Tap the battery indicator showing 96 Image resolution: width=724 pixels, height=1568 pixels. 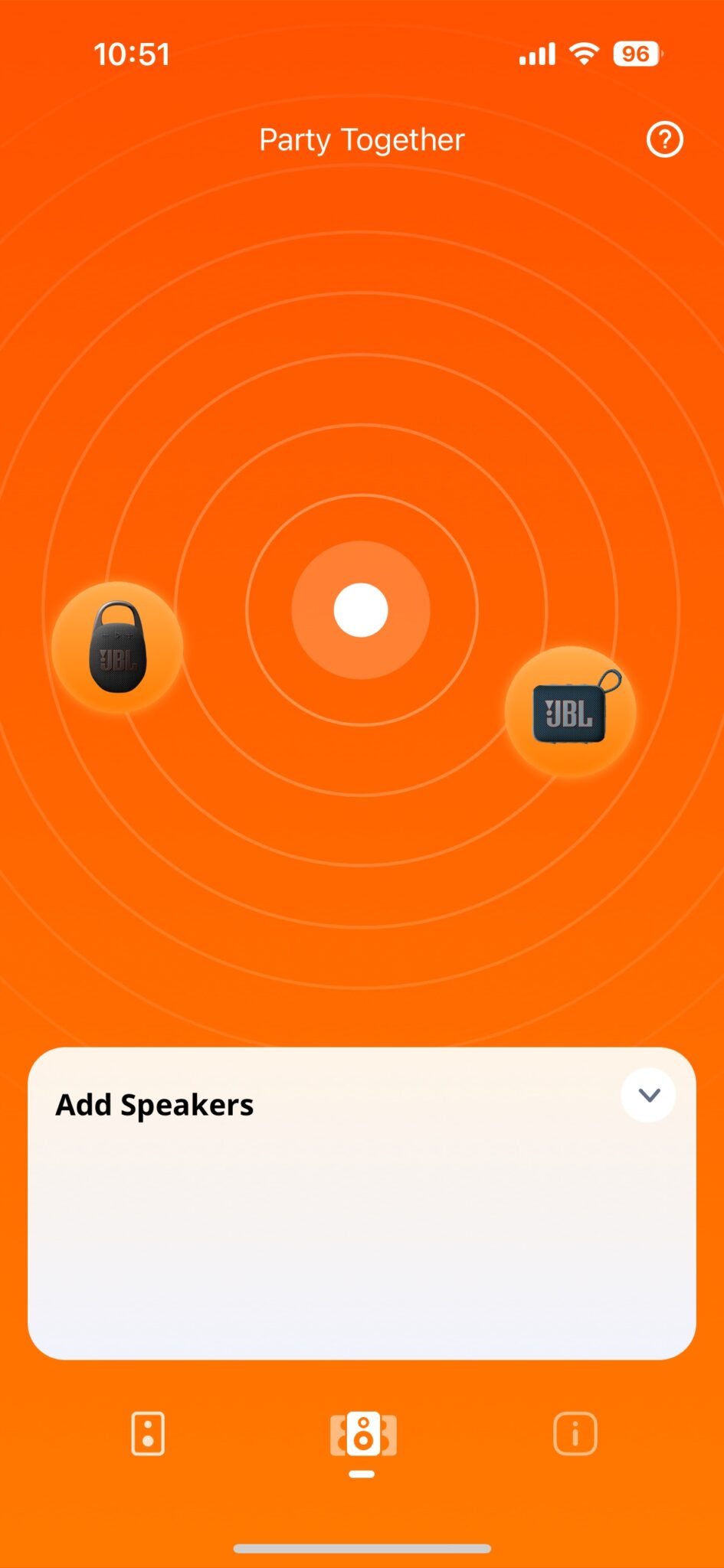636,53
